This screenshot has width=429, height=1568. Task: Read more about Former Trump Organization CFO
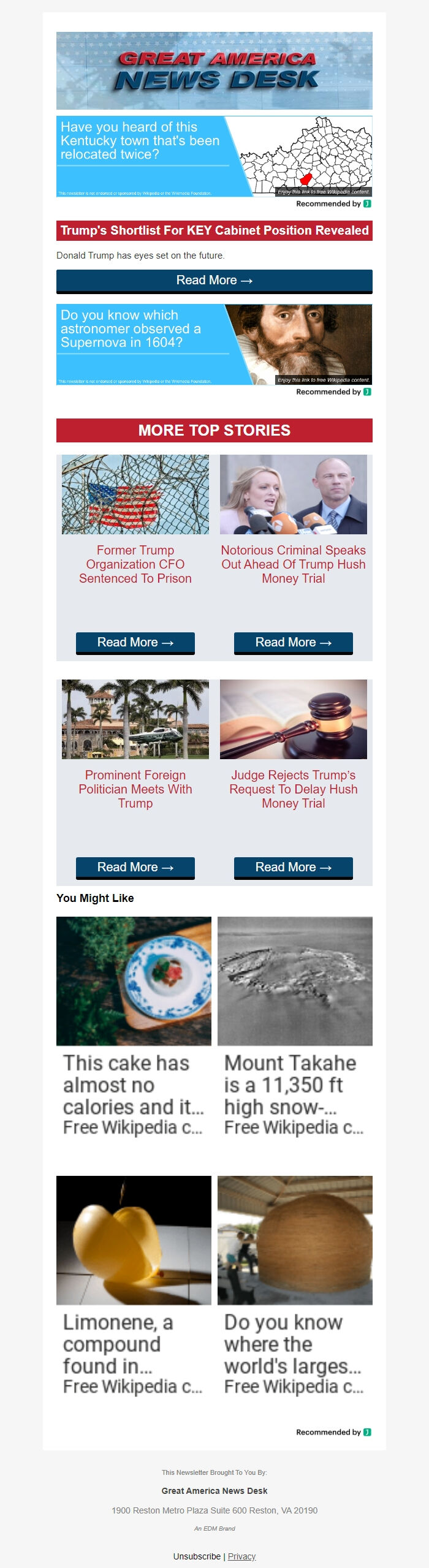[x=135, y=643]
